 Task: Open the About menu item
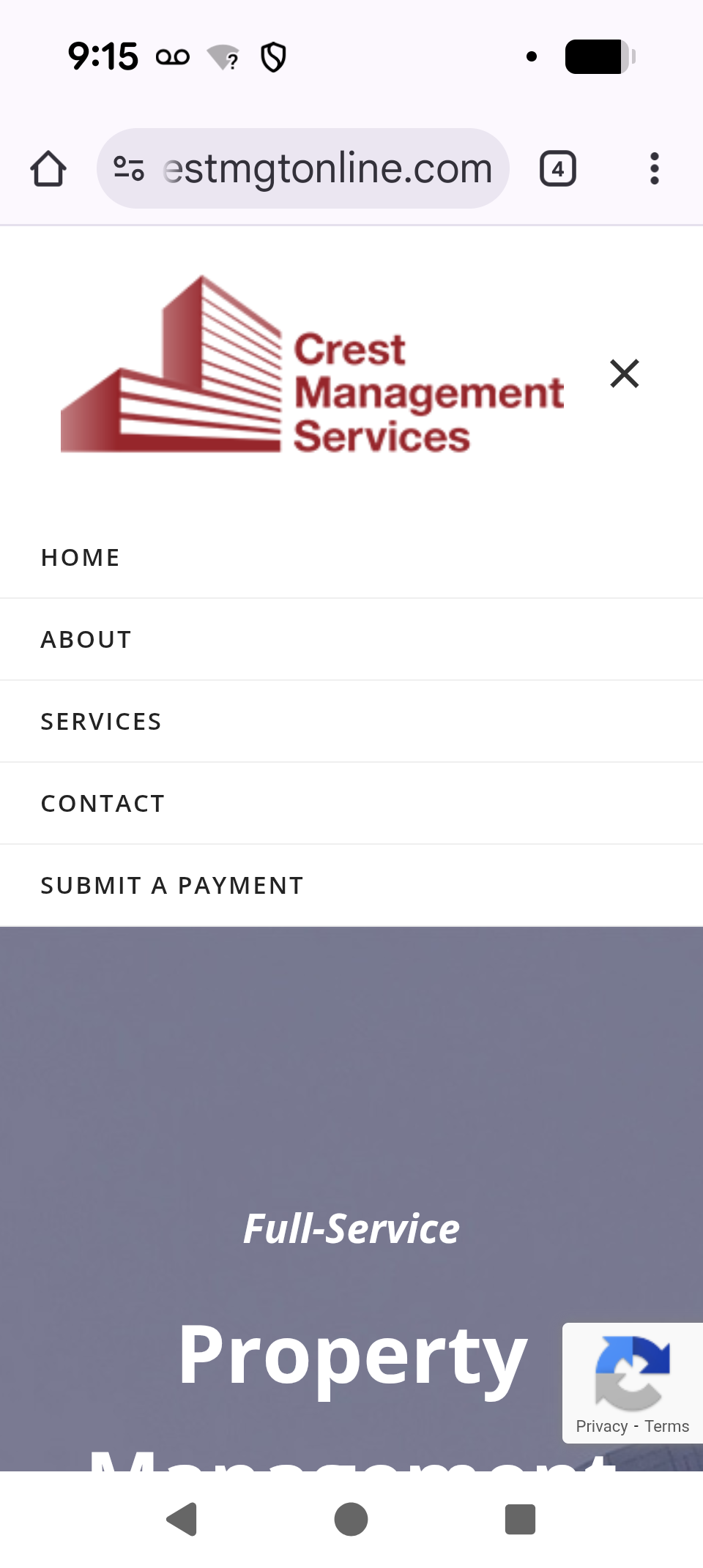pyautogui.click(x=86, y=640)
